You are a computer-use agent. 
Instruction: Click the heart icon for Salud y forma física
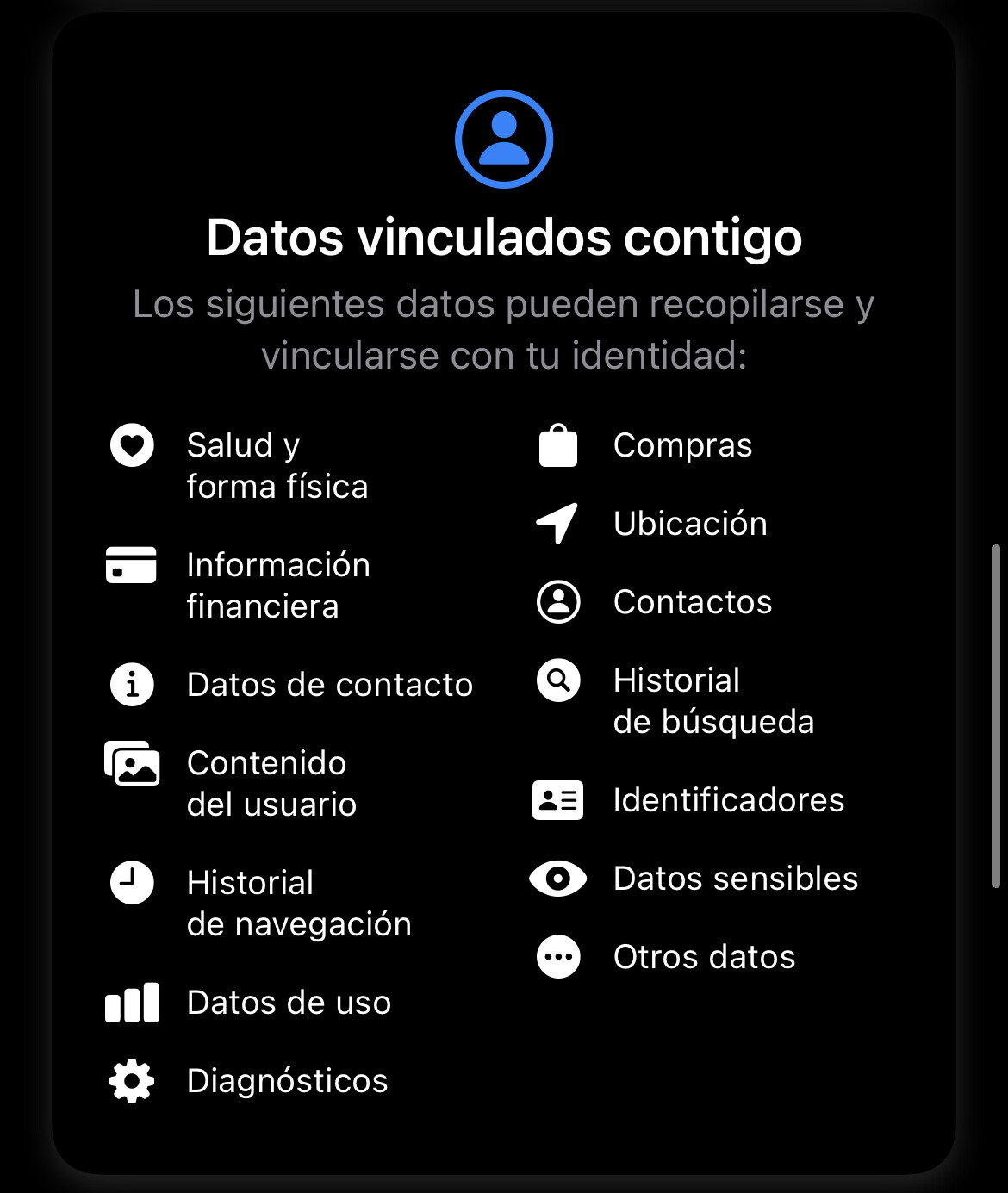point(131,446)
